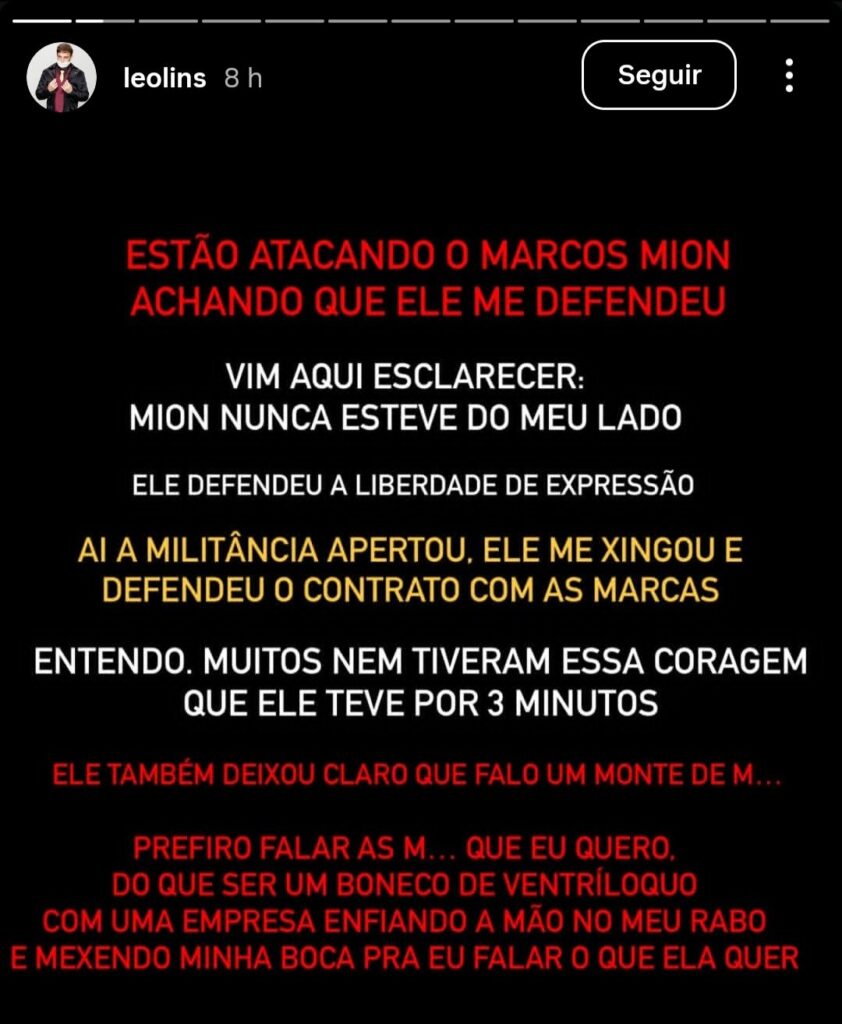
Task: Tap the Seguir button to follow
Action: 659,76
